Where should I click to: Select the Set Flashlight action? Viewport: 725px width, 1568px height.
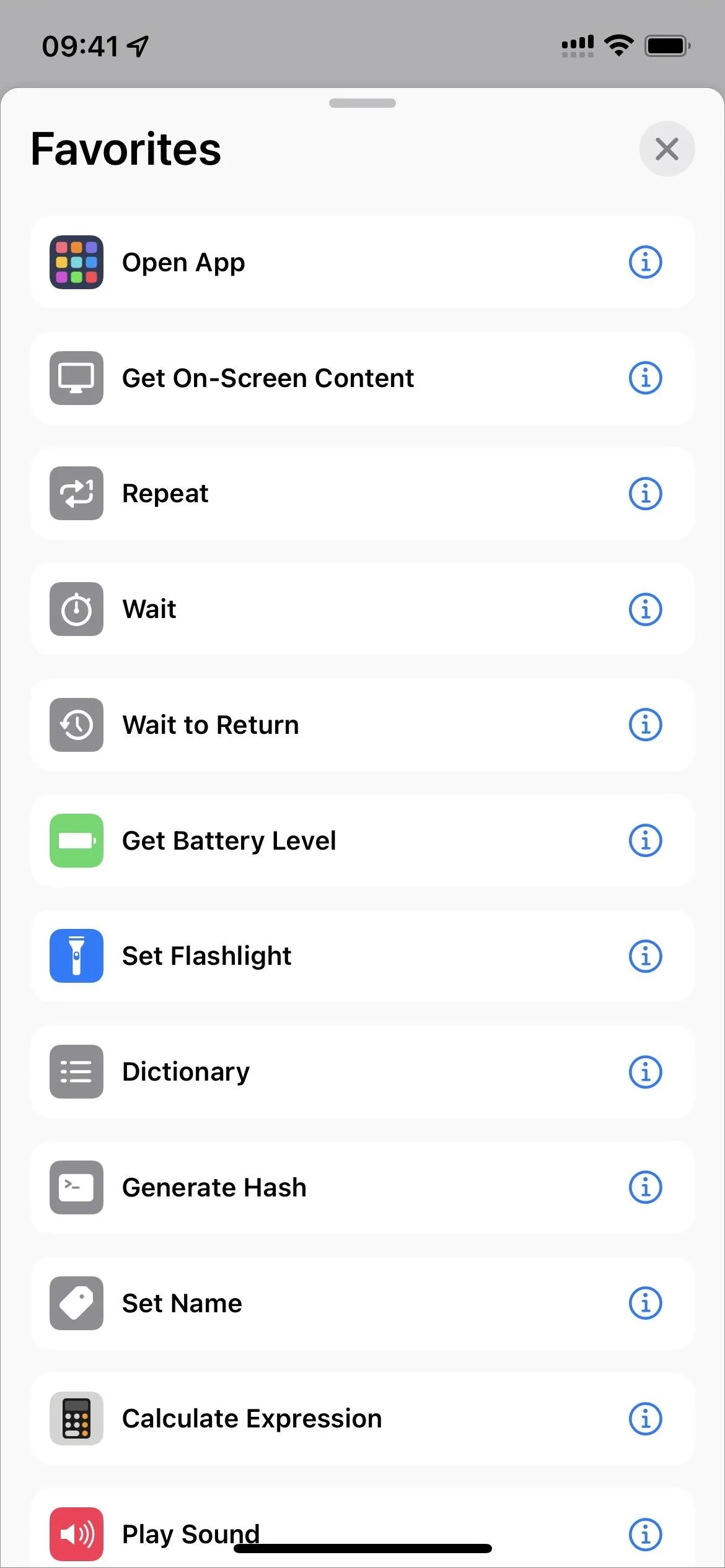362,956
